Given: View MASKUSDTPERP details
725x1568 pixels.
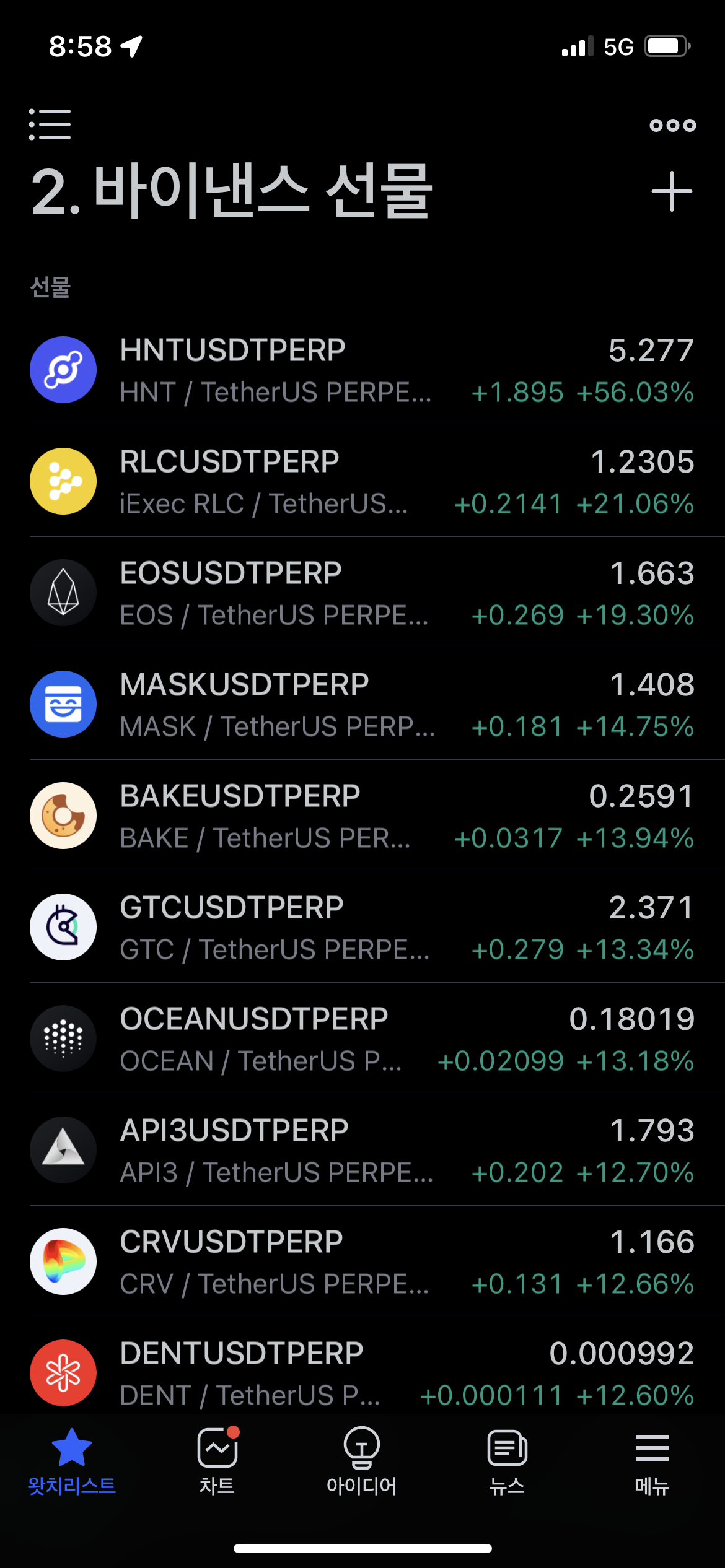Looking at the screenshot, I should tap(362, 704).
